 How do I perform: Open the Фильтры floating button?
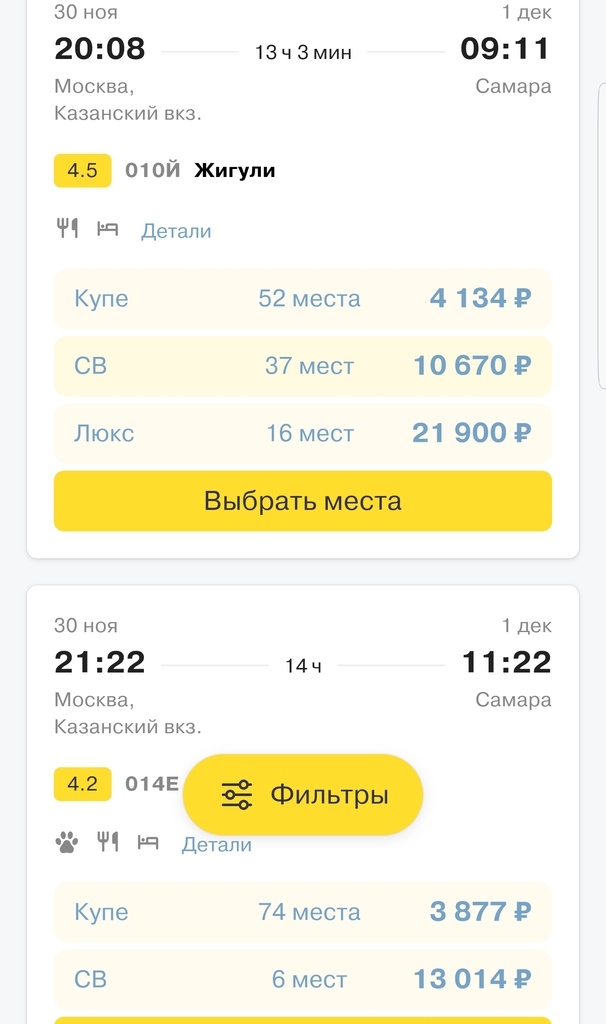(x=303, y=795)
